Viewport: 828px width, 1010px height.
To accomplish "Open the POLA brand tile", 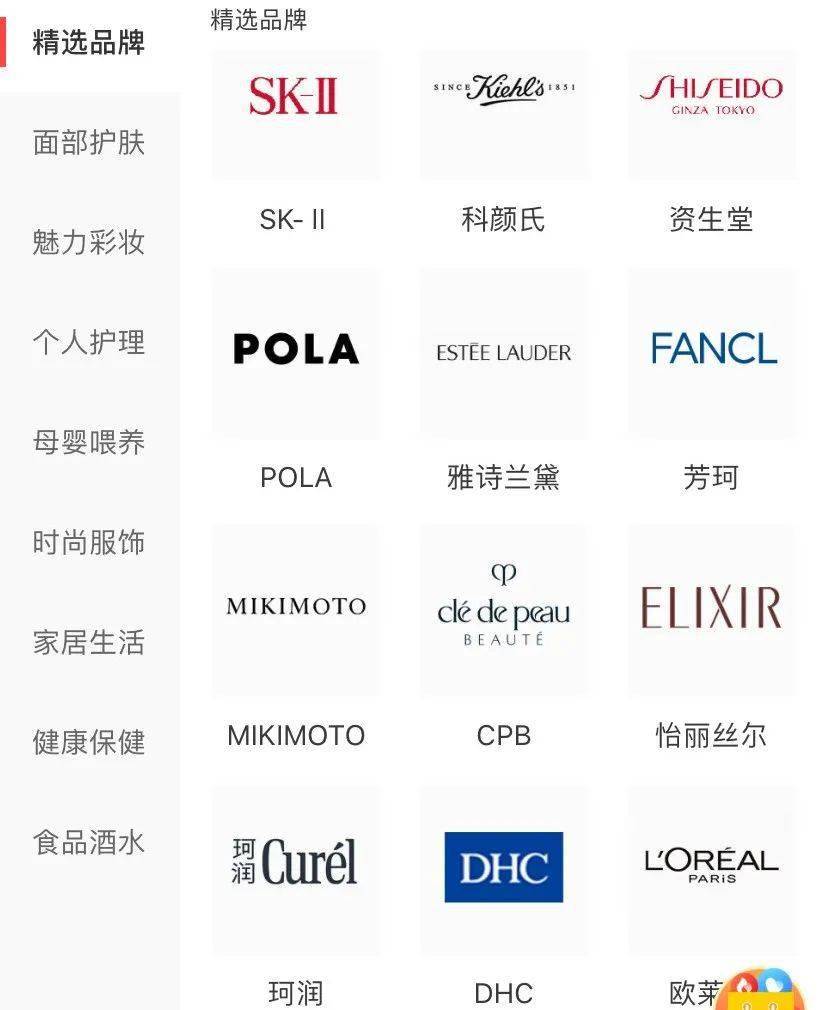I will 295,352.
